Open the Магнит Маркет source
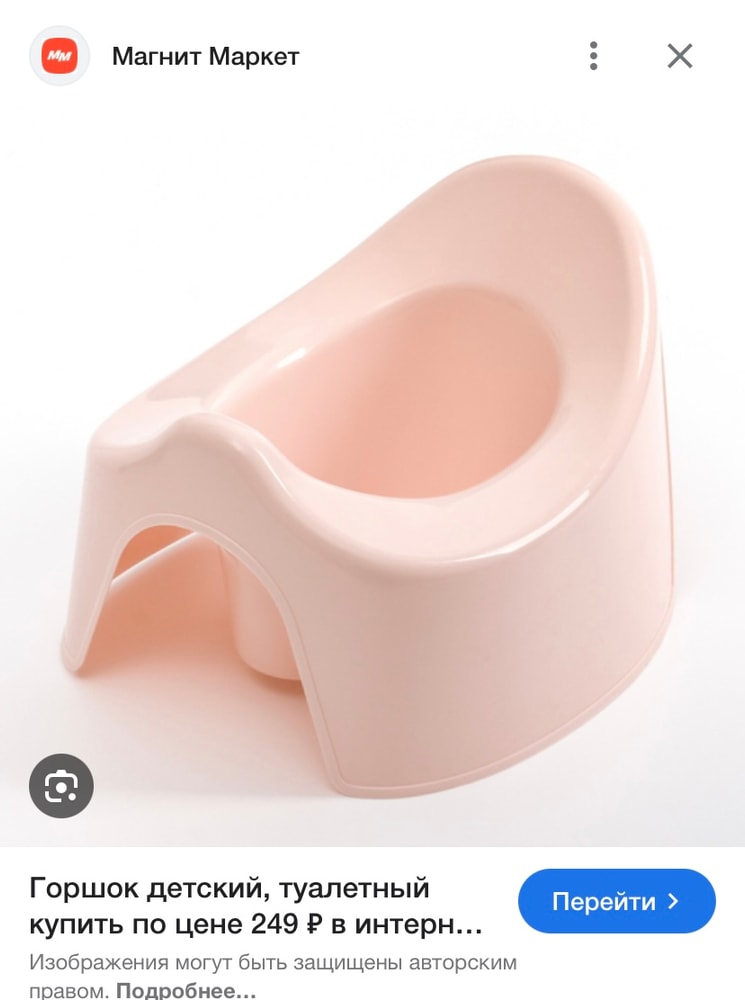This screenshot has width=745, height=1000. [205, 57]
